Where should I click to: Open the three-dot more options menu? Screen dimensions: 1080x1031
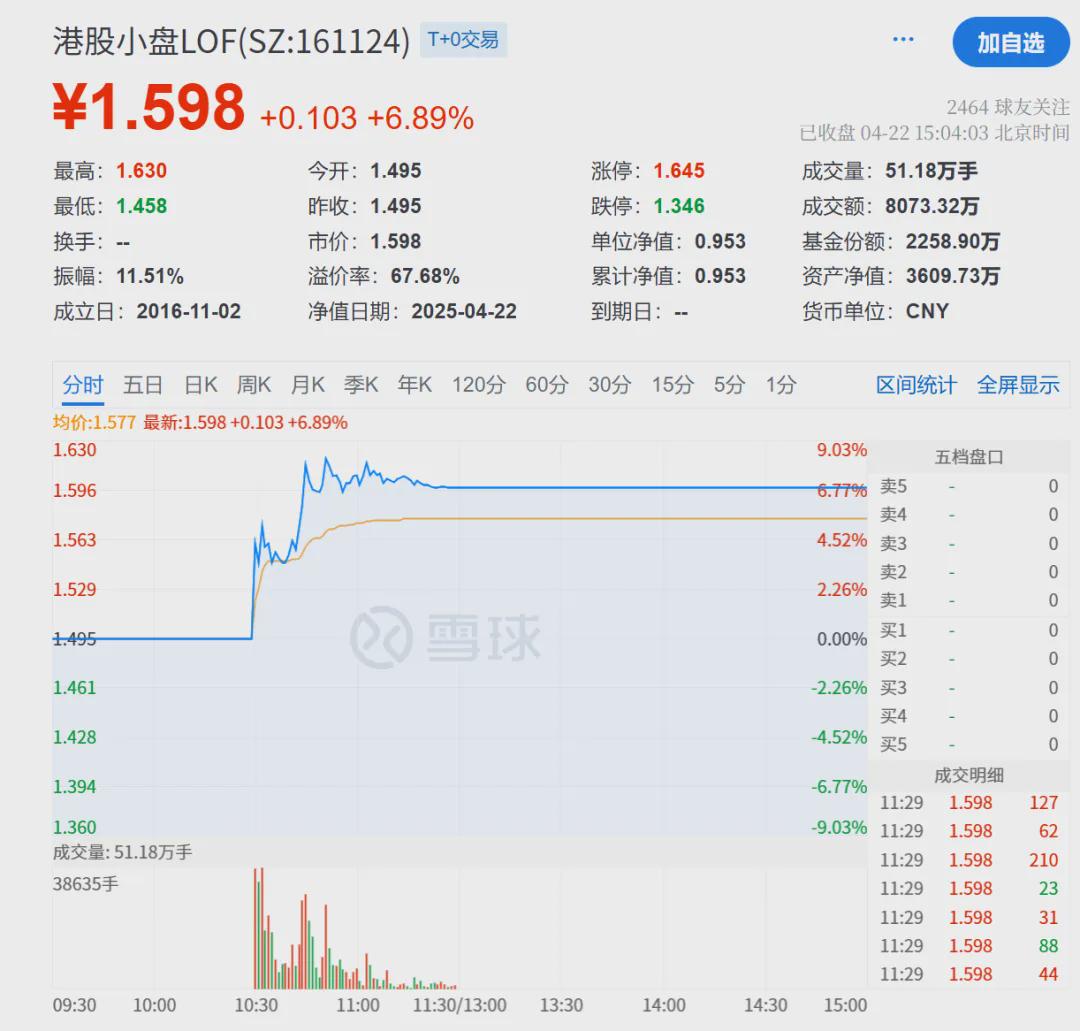point(903,39)
